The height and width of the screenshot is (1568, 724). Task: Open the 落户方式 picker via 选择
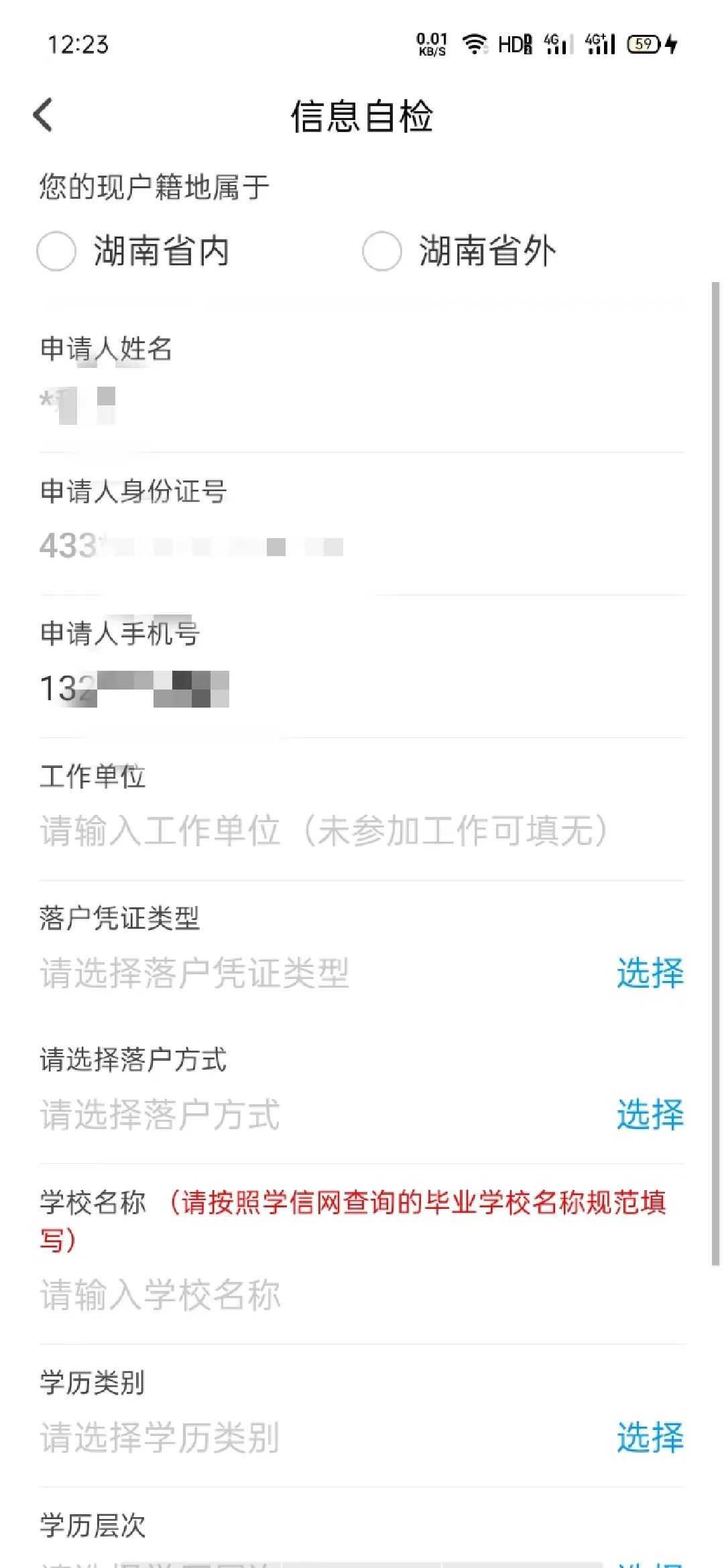[650, 1115]
